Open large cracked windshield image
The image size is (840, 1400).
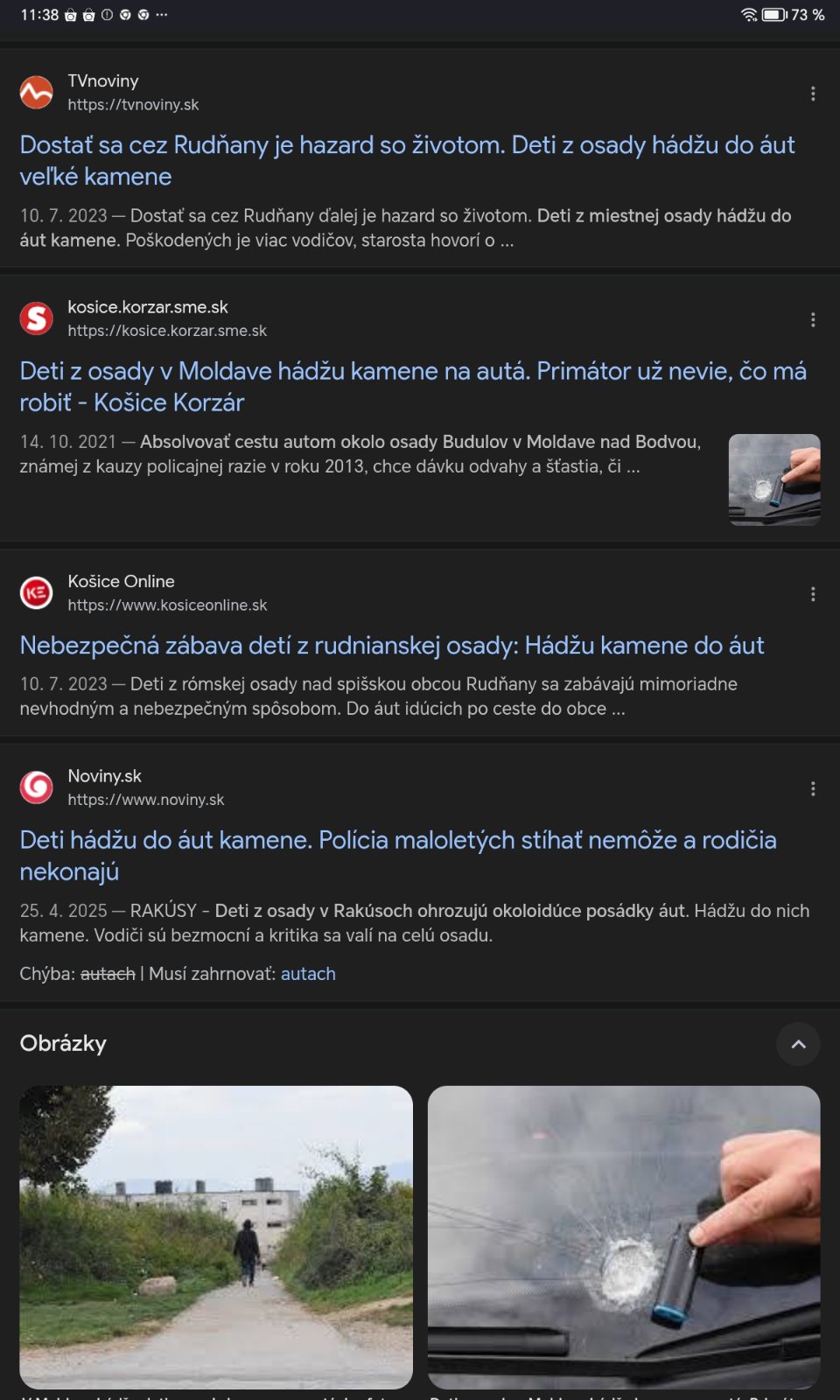click(x=623, y=1236)
